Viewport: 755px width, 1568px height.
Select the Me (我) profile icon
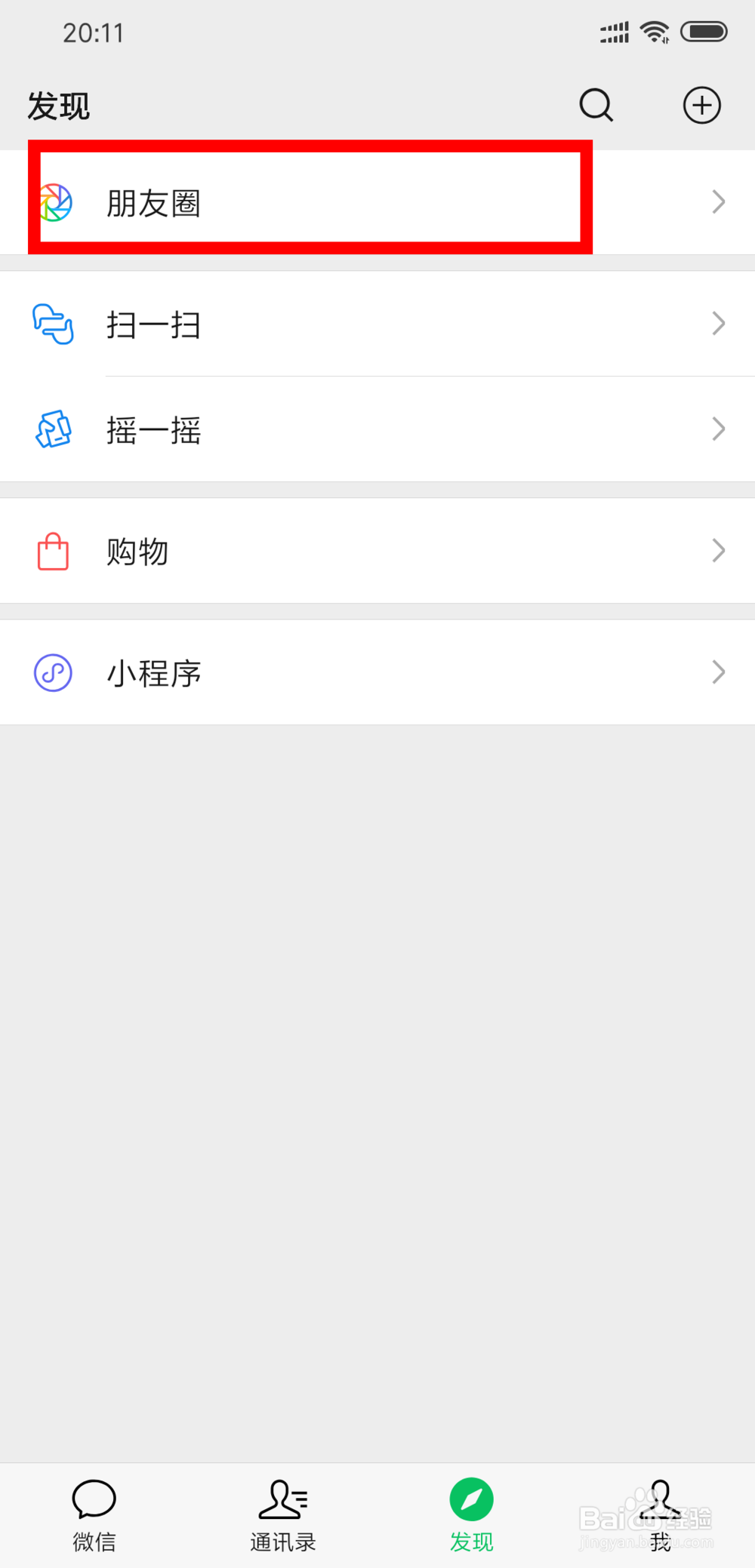click(659, 1499)
